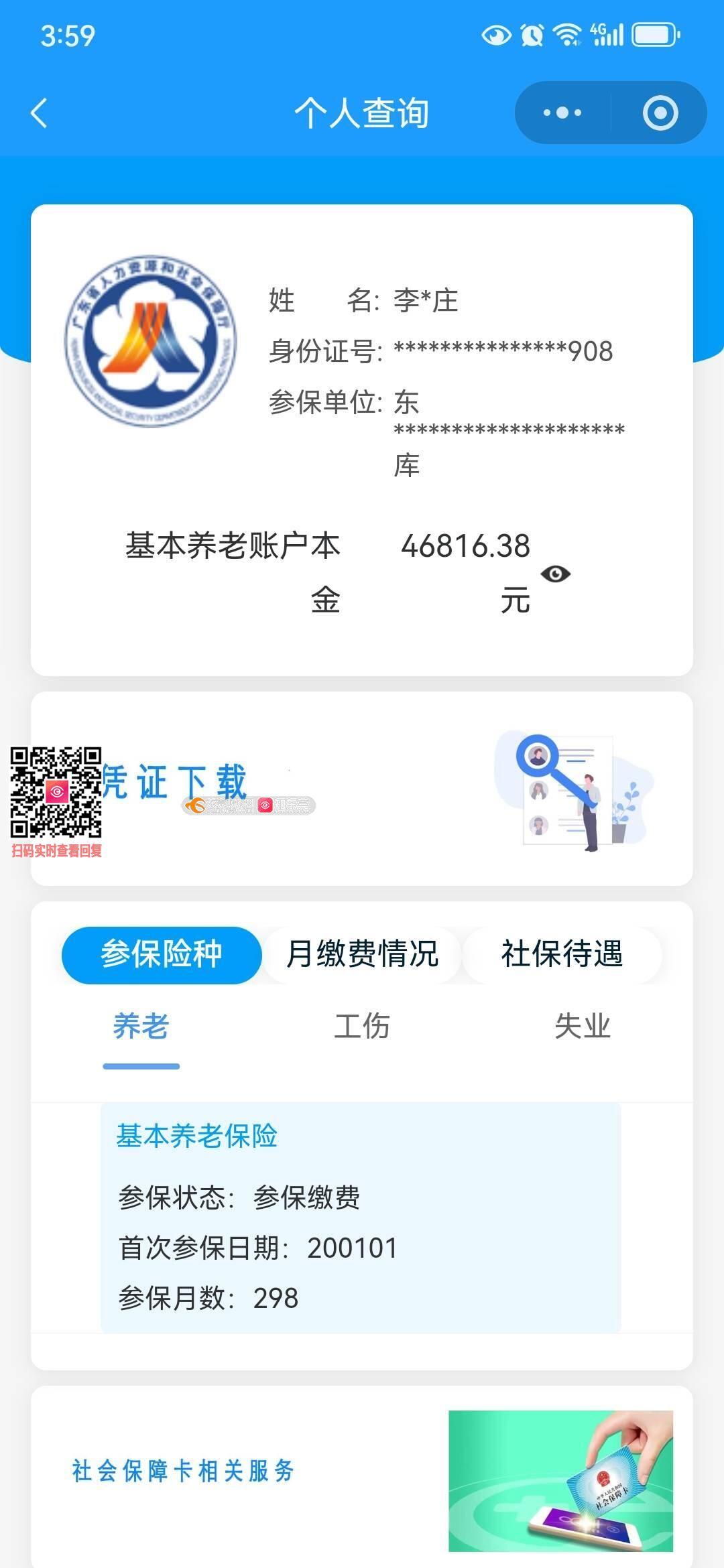Switch to 社保待遇 segment

tap(562, 954)
